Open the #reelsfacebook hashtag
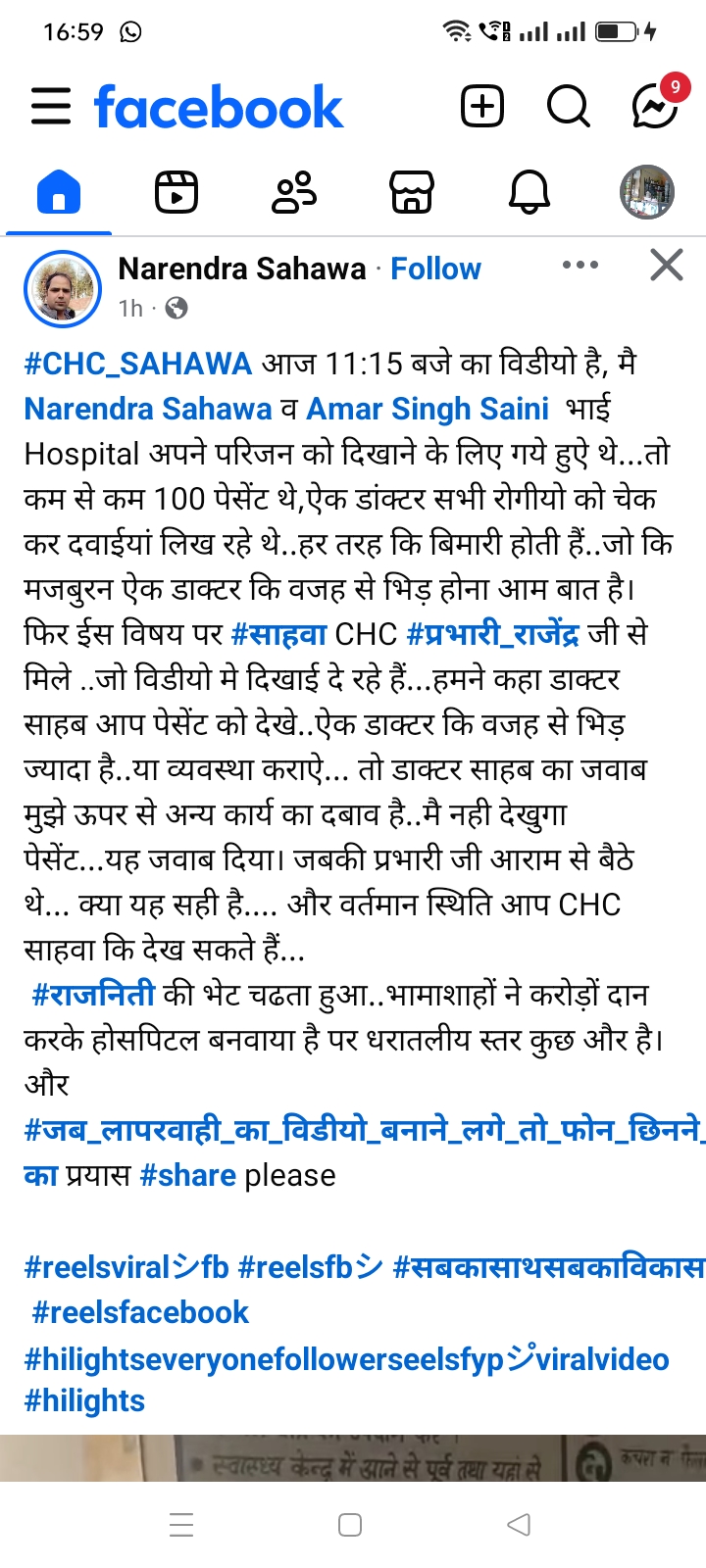The width and height of the screenshot is (706, 1568). click(140, 1312)
